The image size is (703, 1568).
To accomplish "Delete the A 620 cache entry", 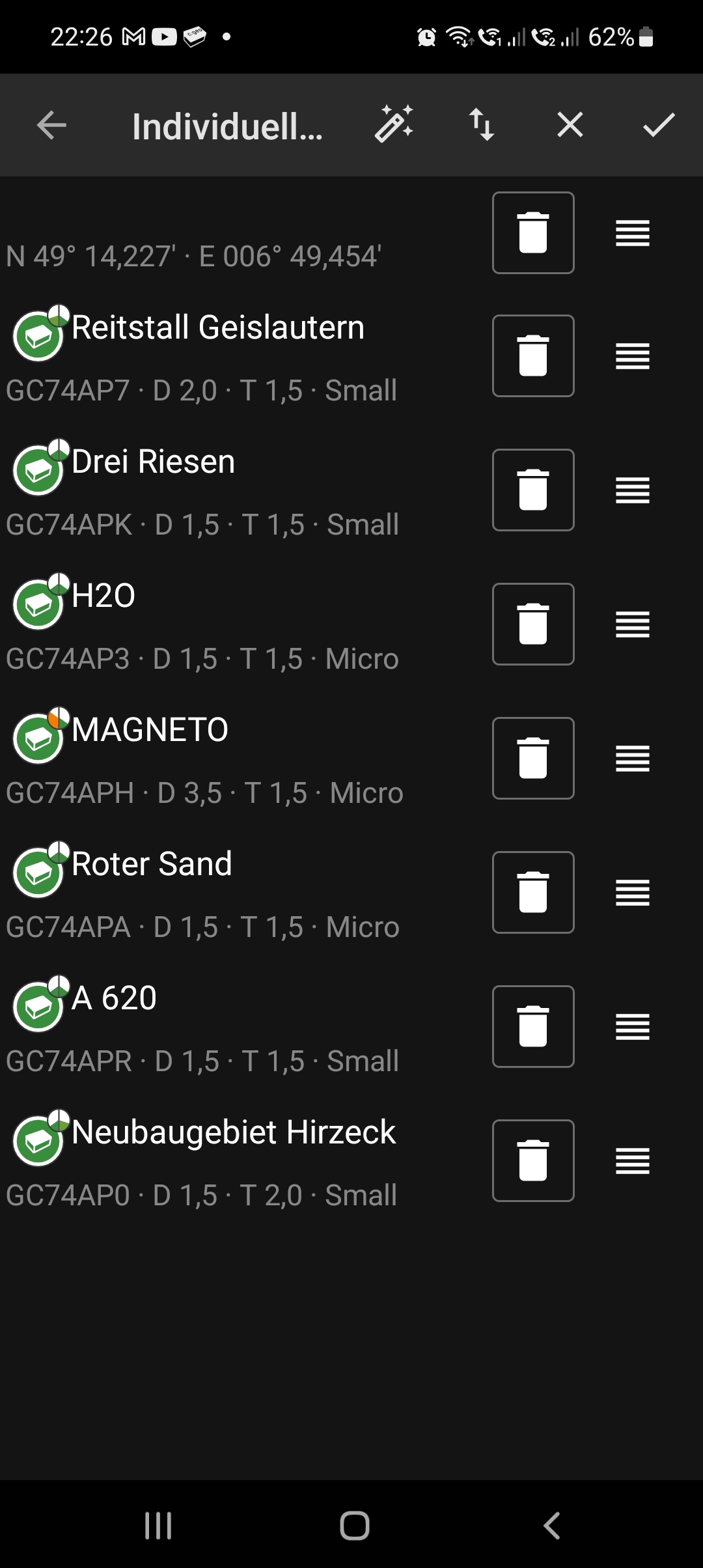I will pyautogui.click(x=533, y=1026).
